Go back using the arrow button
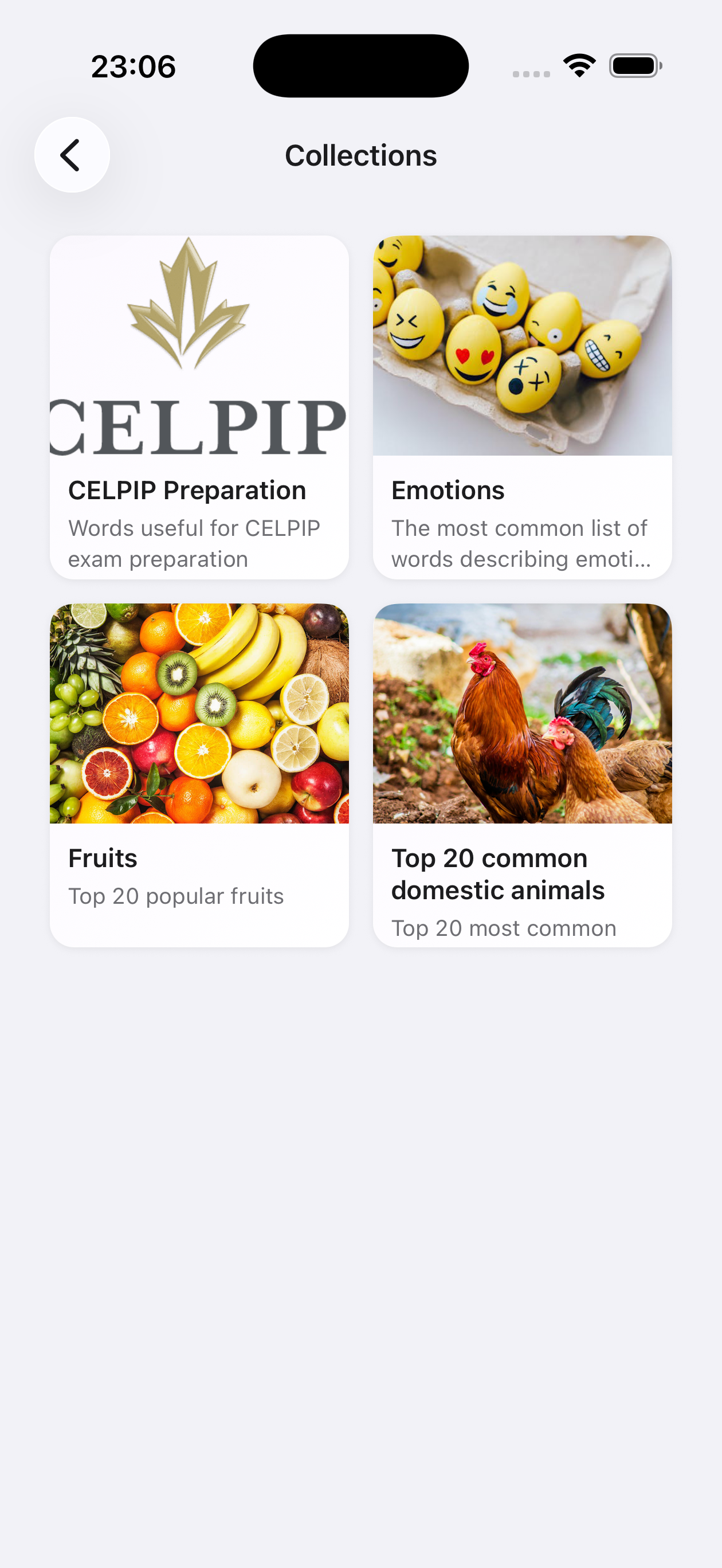The width and height of the screenshot is (722, 1568). pyautogui.click(x=72, y=155)
